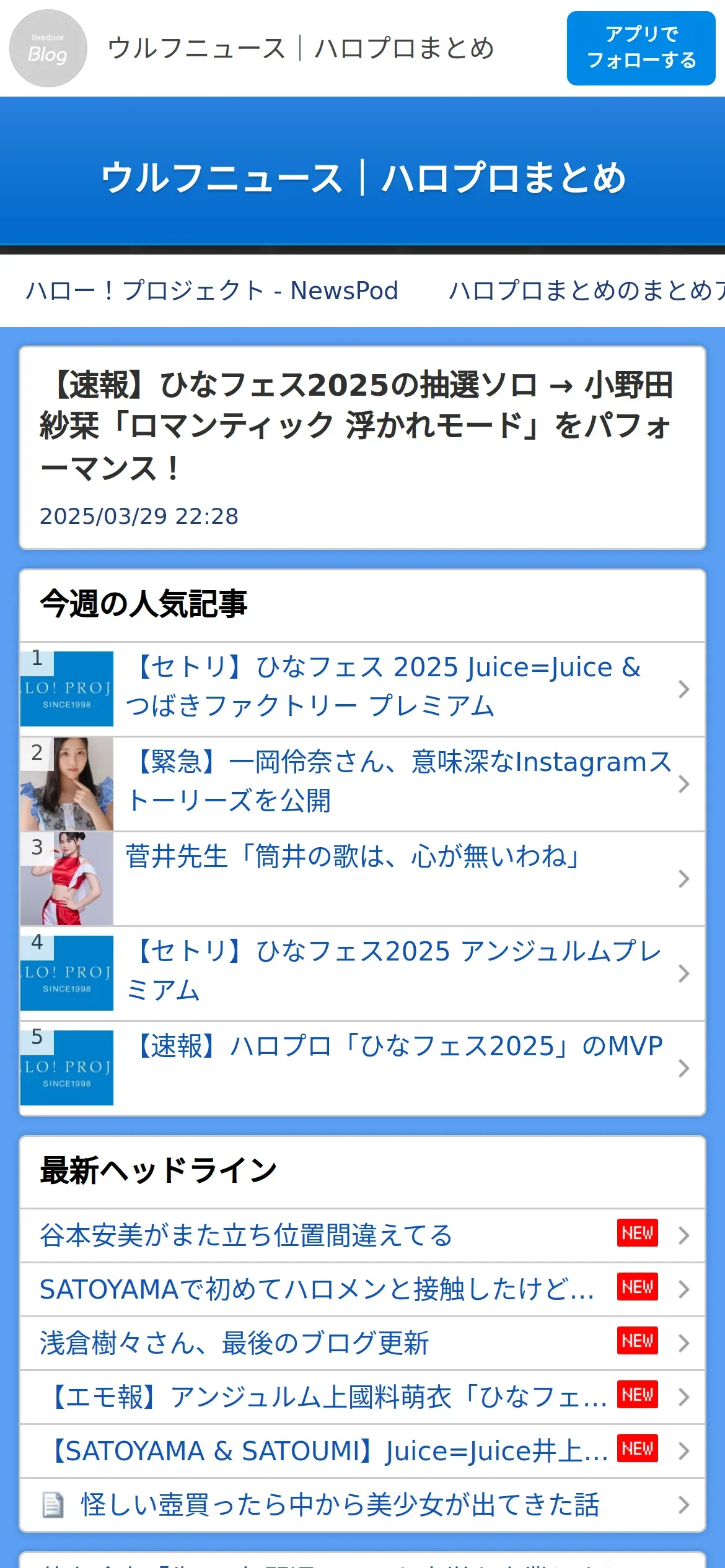Open the ハロプロまとめのまとめ link

tap(586, 290)
